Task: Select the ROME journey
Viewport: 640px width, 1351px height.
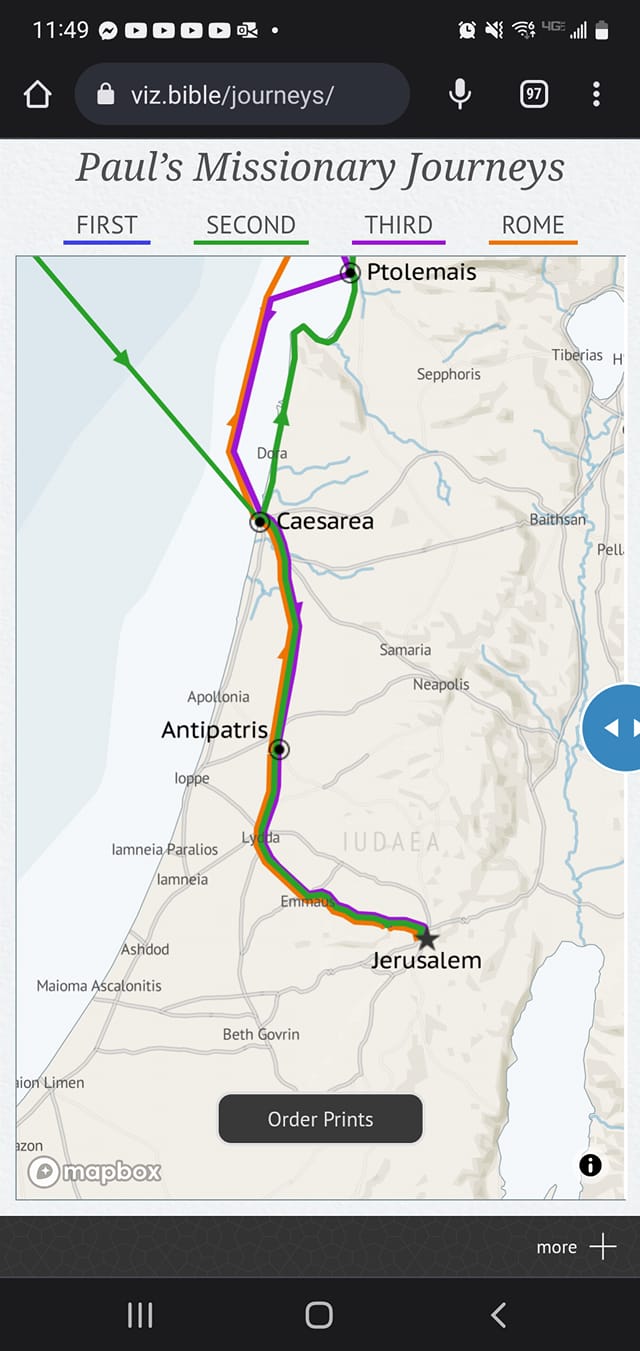Action: coord(533,226)
